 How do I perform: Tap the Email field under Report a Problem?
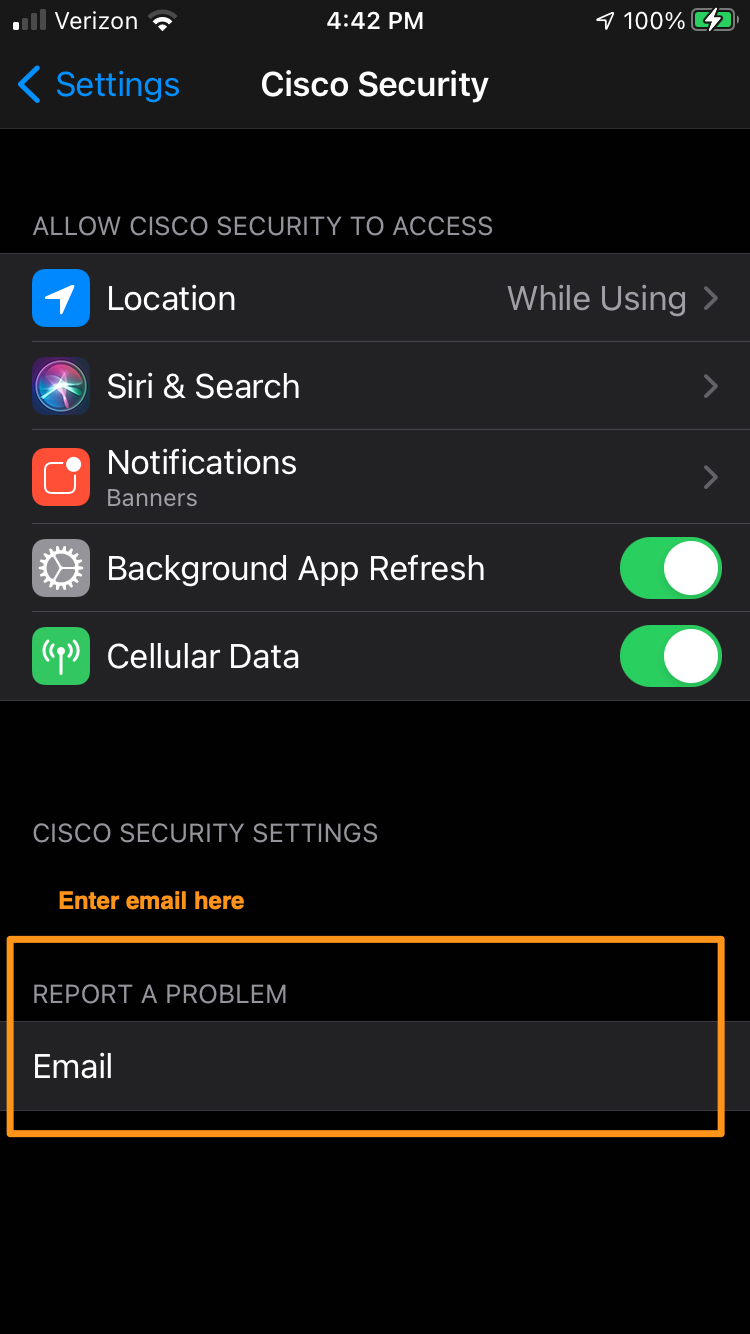(375, 1066)
